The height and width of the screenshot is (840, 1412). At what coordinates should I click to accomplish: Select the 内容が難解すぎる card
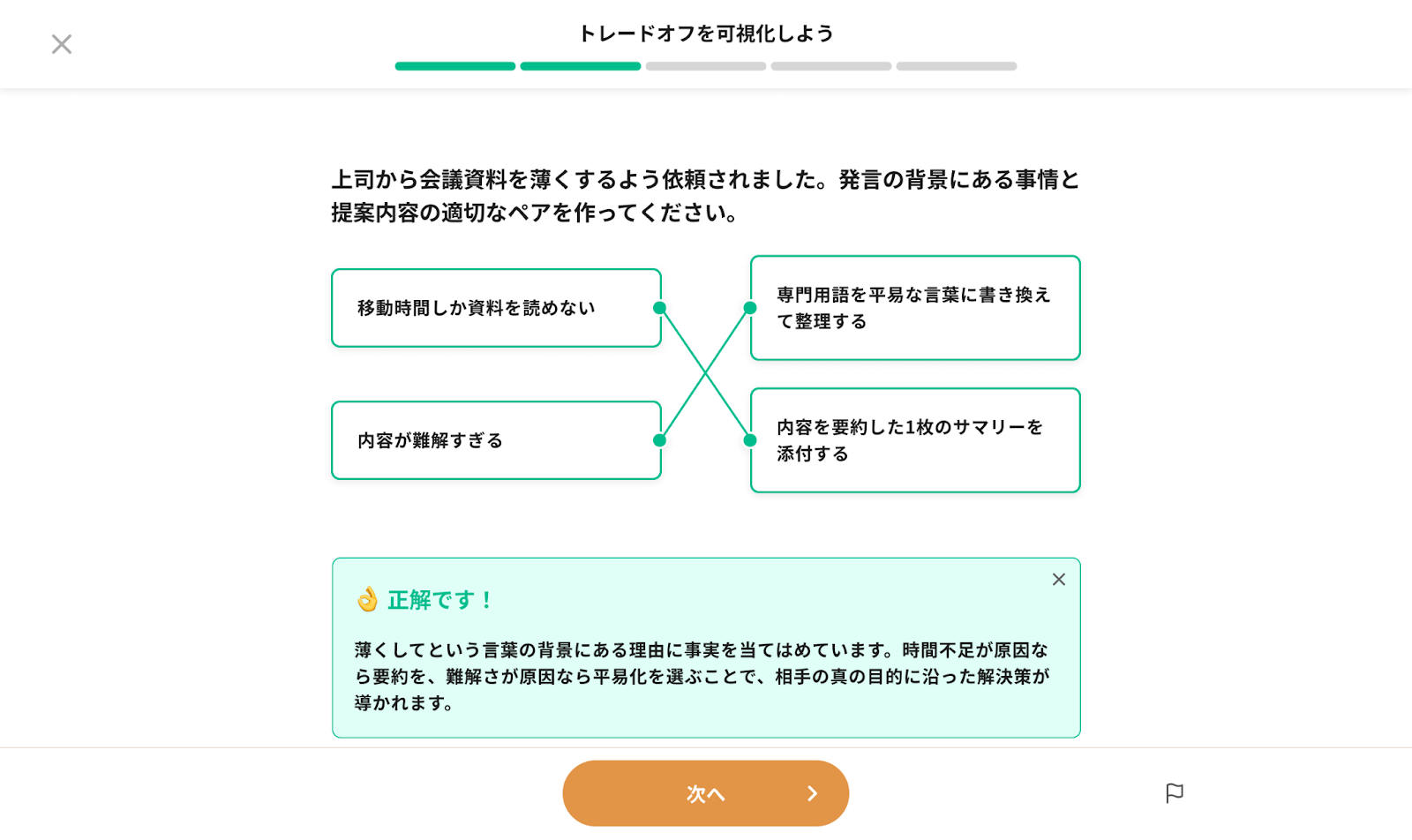point(495,440)
